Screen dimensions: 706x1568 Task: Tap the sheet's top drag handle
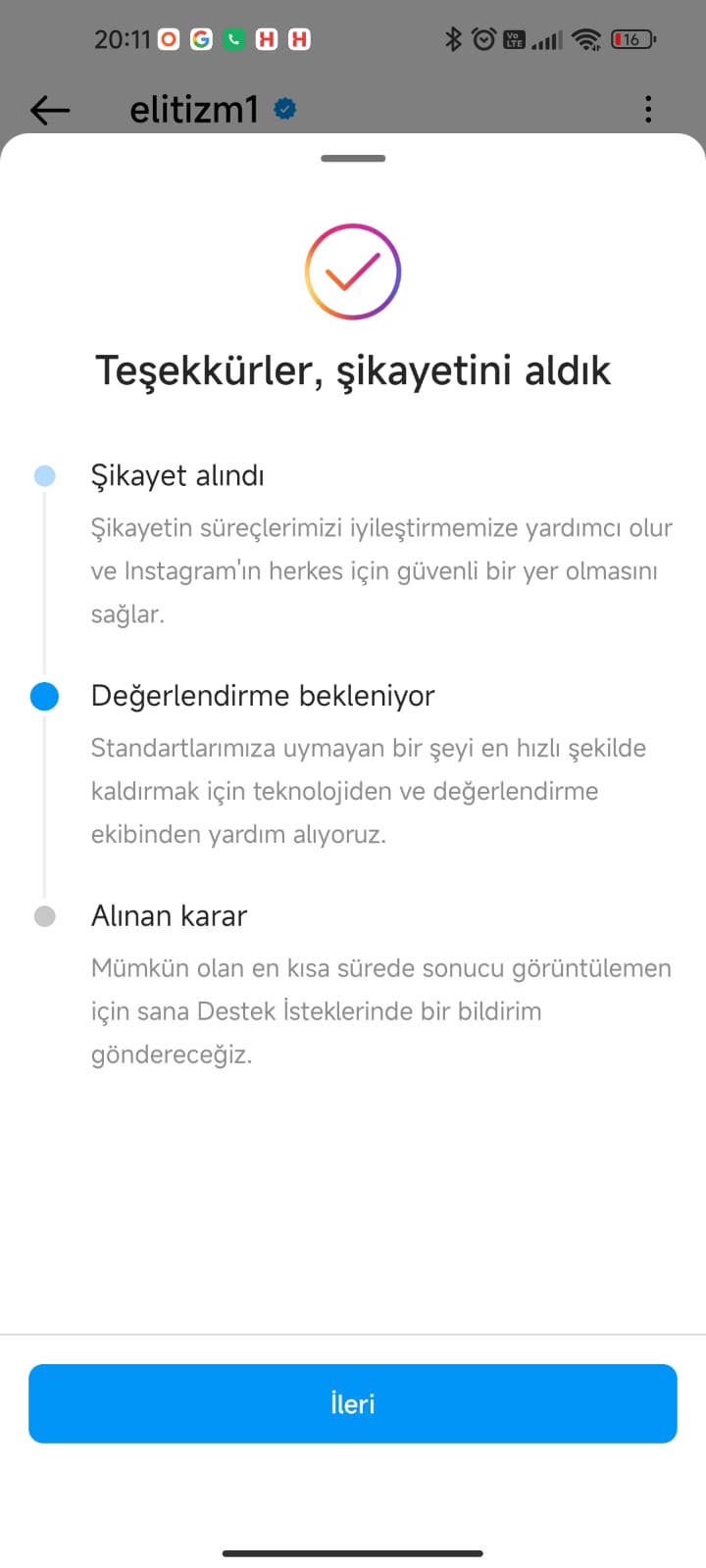353,158
